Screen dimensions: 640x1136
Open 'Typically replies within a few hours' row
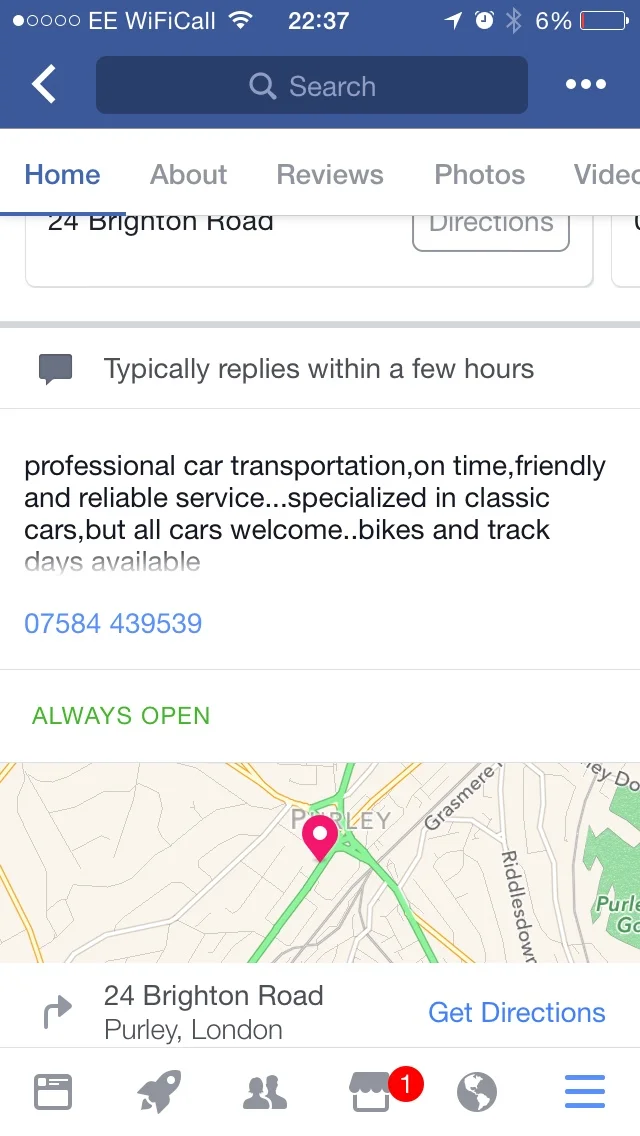point(320,369)
